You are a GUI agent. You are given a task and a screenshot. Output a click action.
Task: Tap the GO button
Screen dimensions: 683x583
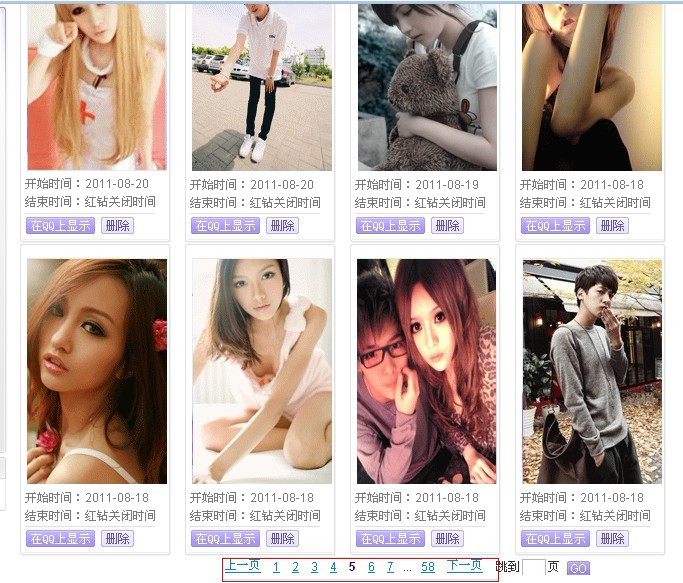point(578,568)
